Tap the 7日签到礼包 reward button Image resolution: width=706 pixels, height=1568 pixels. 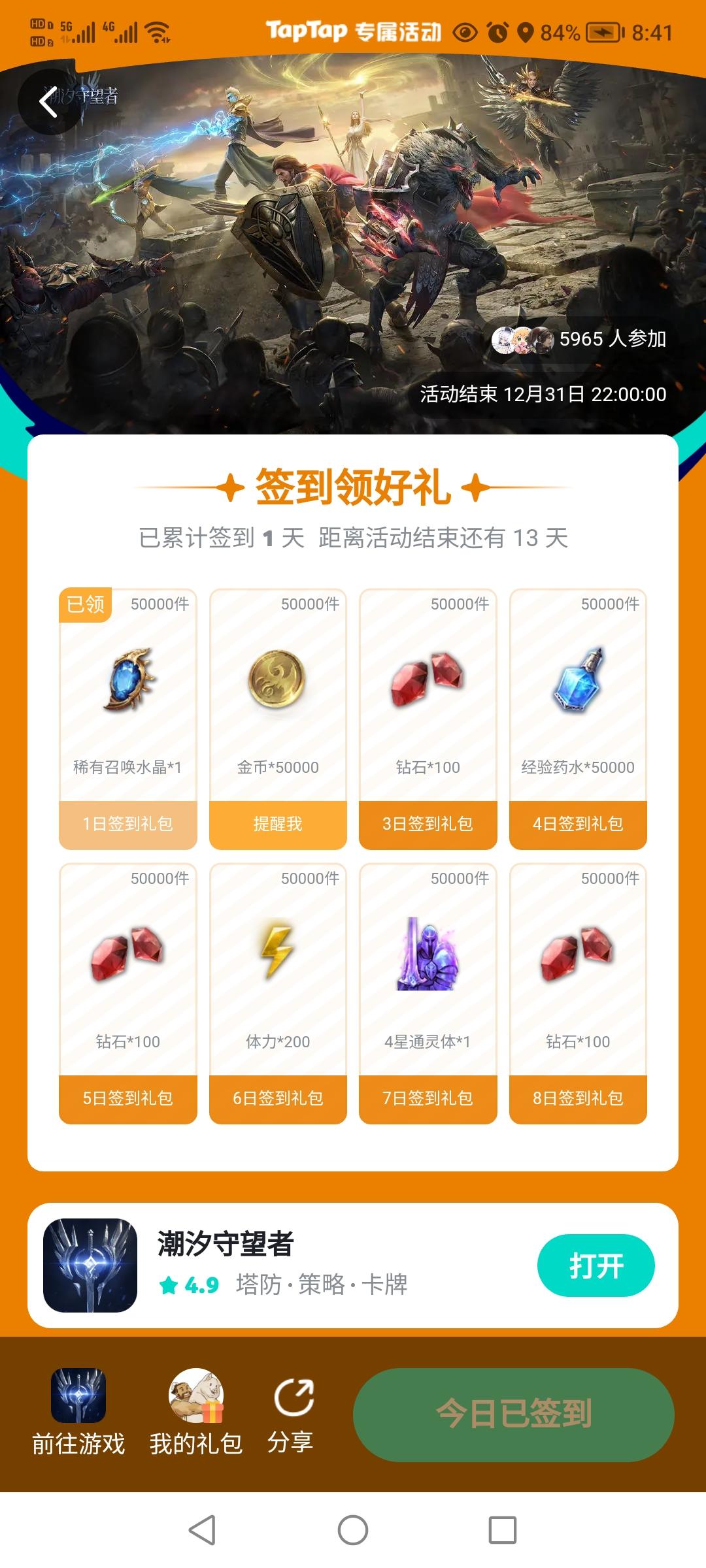428,1099
